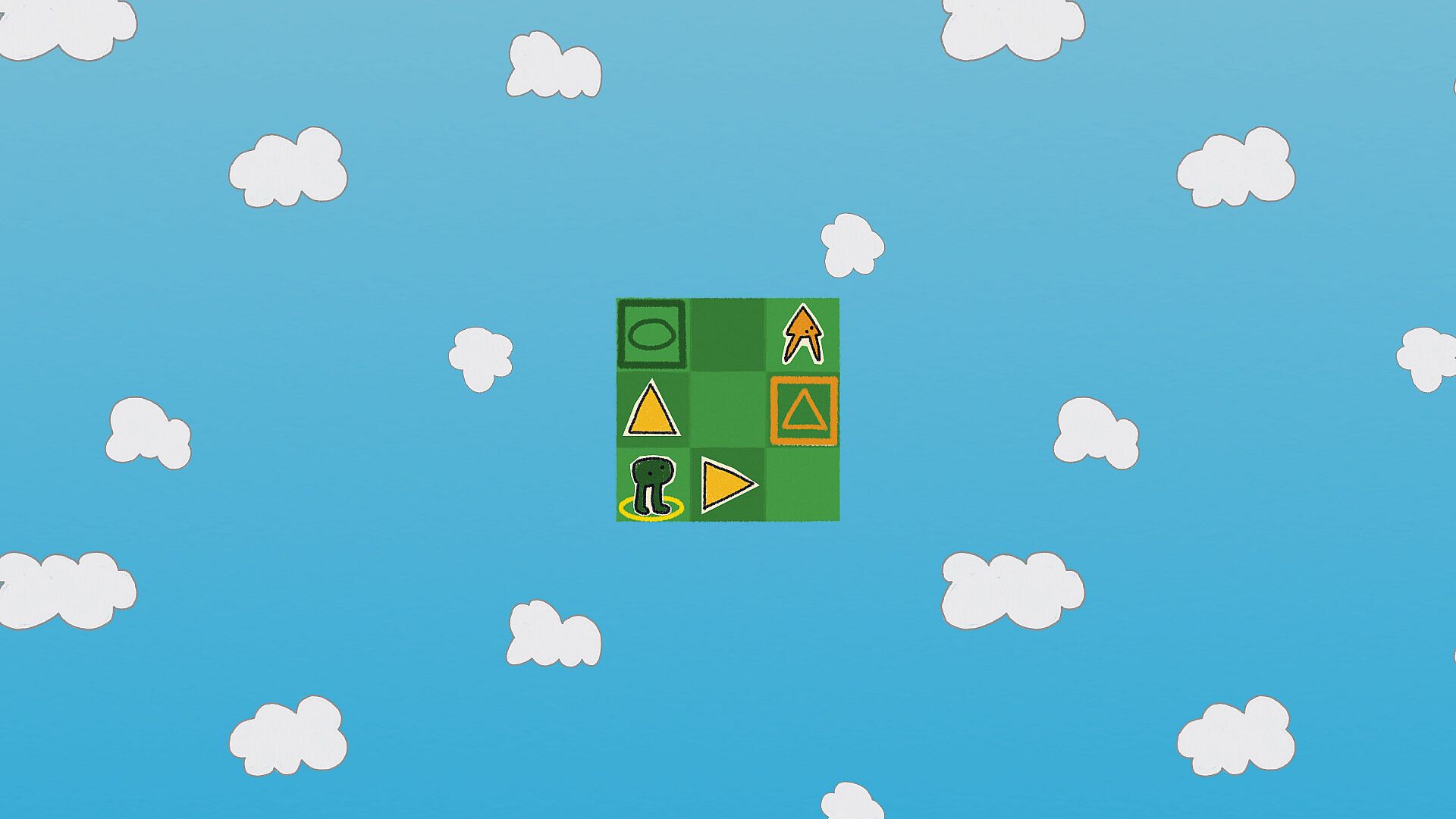Image resolution: width=1456 pixels, height=819 pixels.
Task: Tap the green two-legged character
Action: click(x=651, y=484)
